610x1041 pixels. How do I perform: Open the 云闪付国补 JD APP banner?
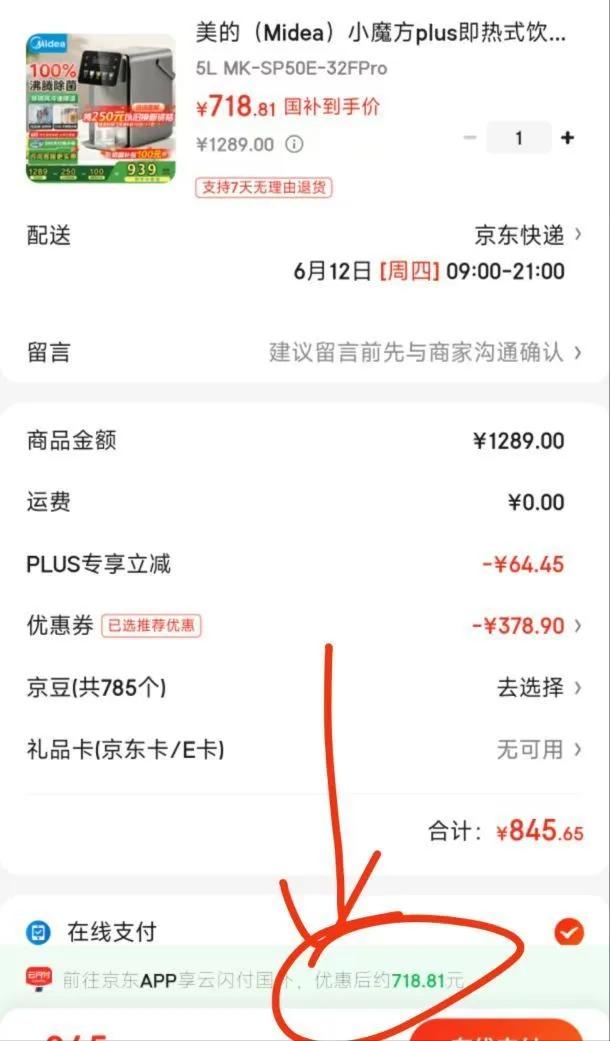click(250, 980)
